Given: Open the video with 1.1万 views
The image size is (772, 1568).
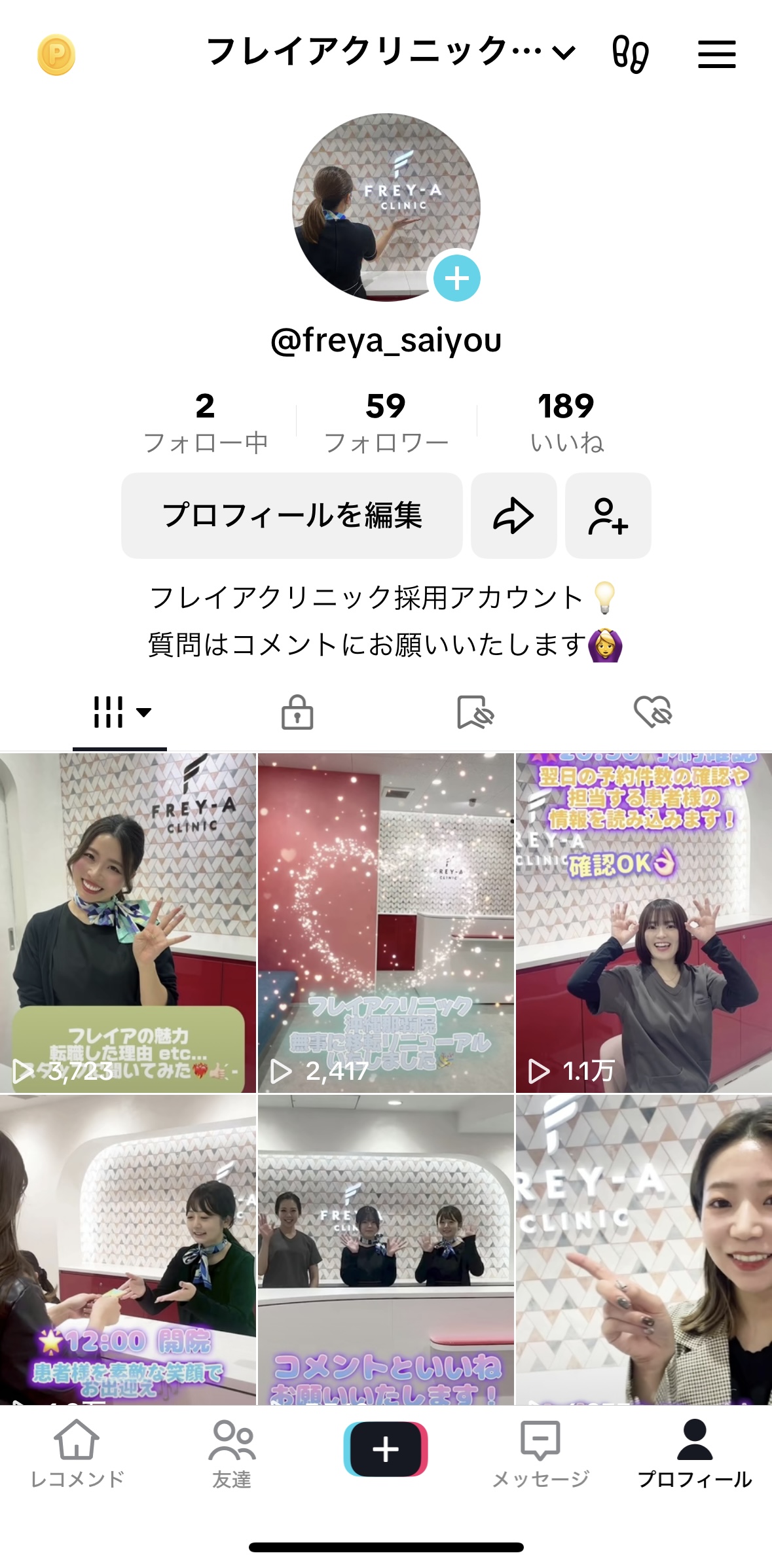Looking at the screenshot, I should [644, 923].
